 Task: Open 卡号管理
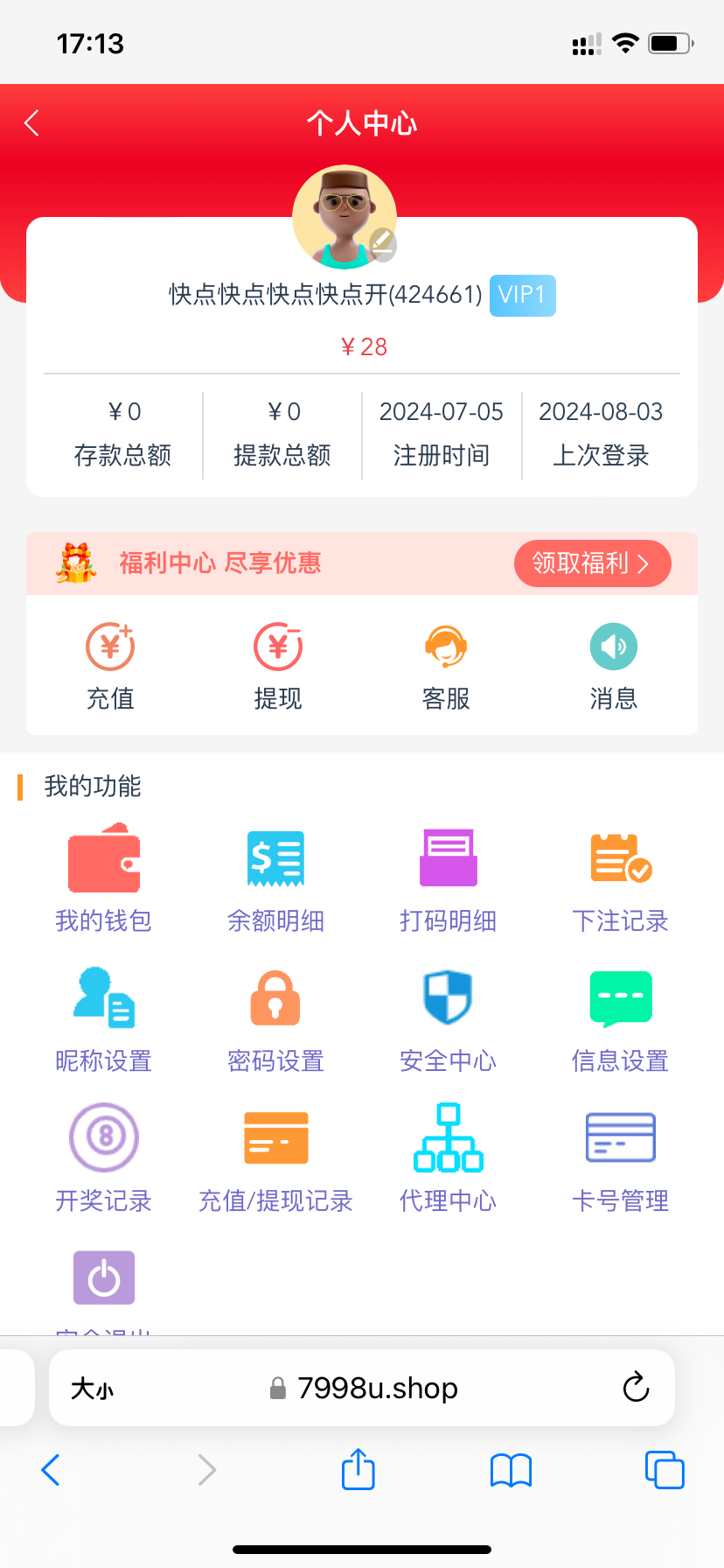tap(620, 1158)
